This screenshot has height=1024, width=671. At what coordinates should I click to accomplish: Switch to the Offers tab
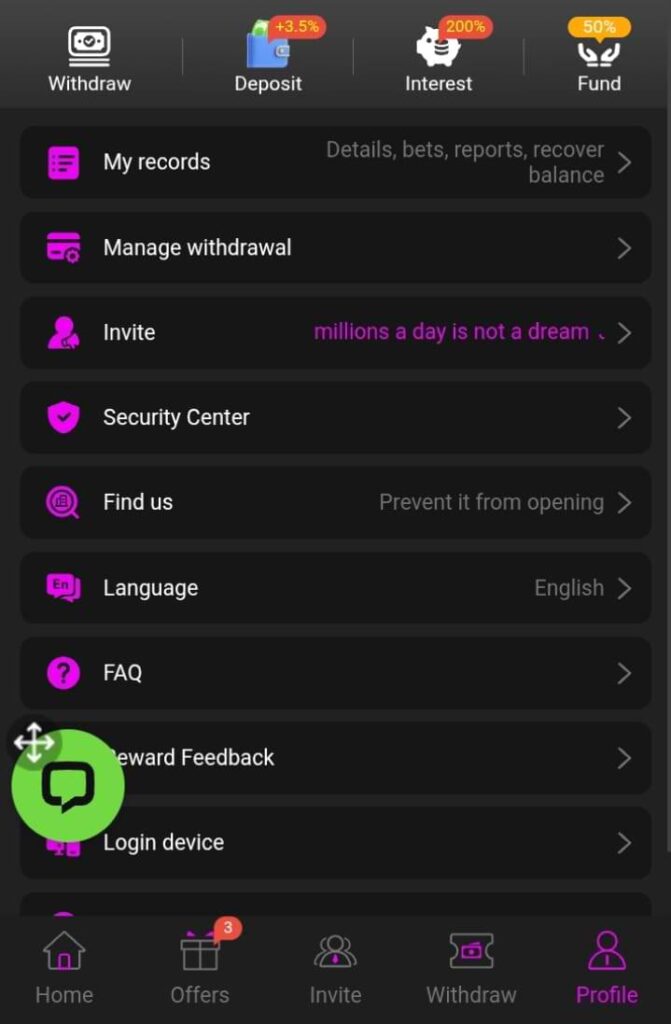tap(200, 967)
